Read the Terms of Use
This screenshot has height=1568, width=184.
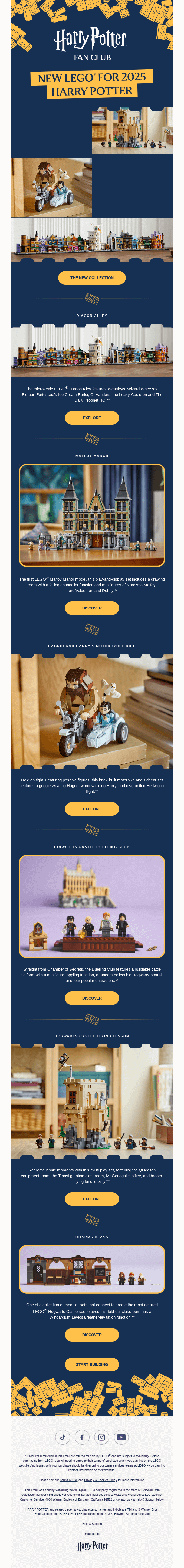[68, 1480]
